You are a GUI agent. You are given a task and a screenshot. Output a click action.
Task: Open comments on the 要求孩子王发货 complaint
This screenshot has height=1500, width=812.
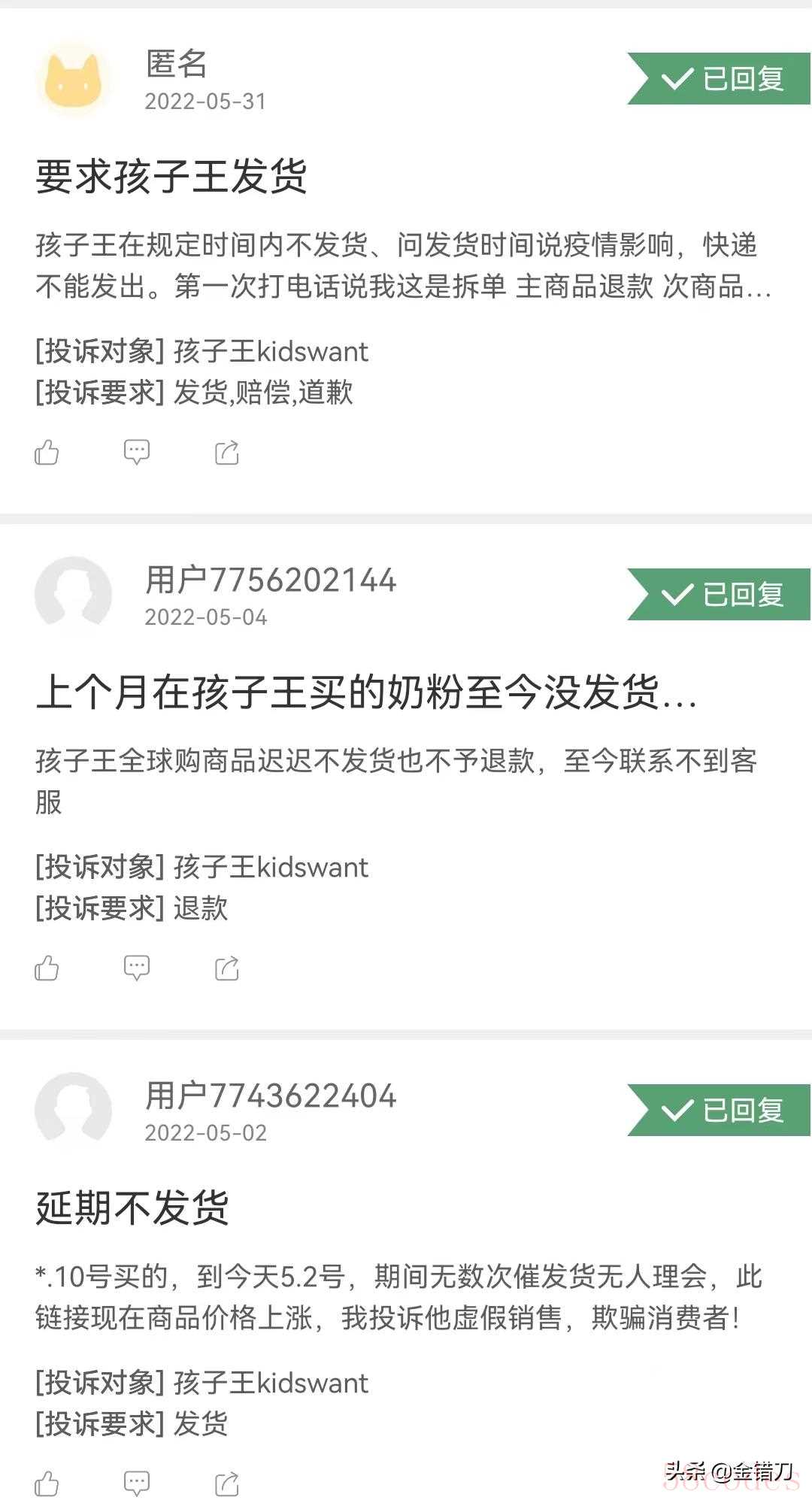click(x=136, y=452)
